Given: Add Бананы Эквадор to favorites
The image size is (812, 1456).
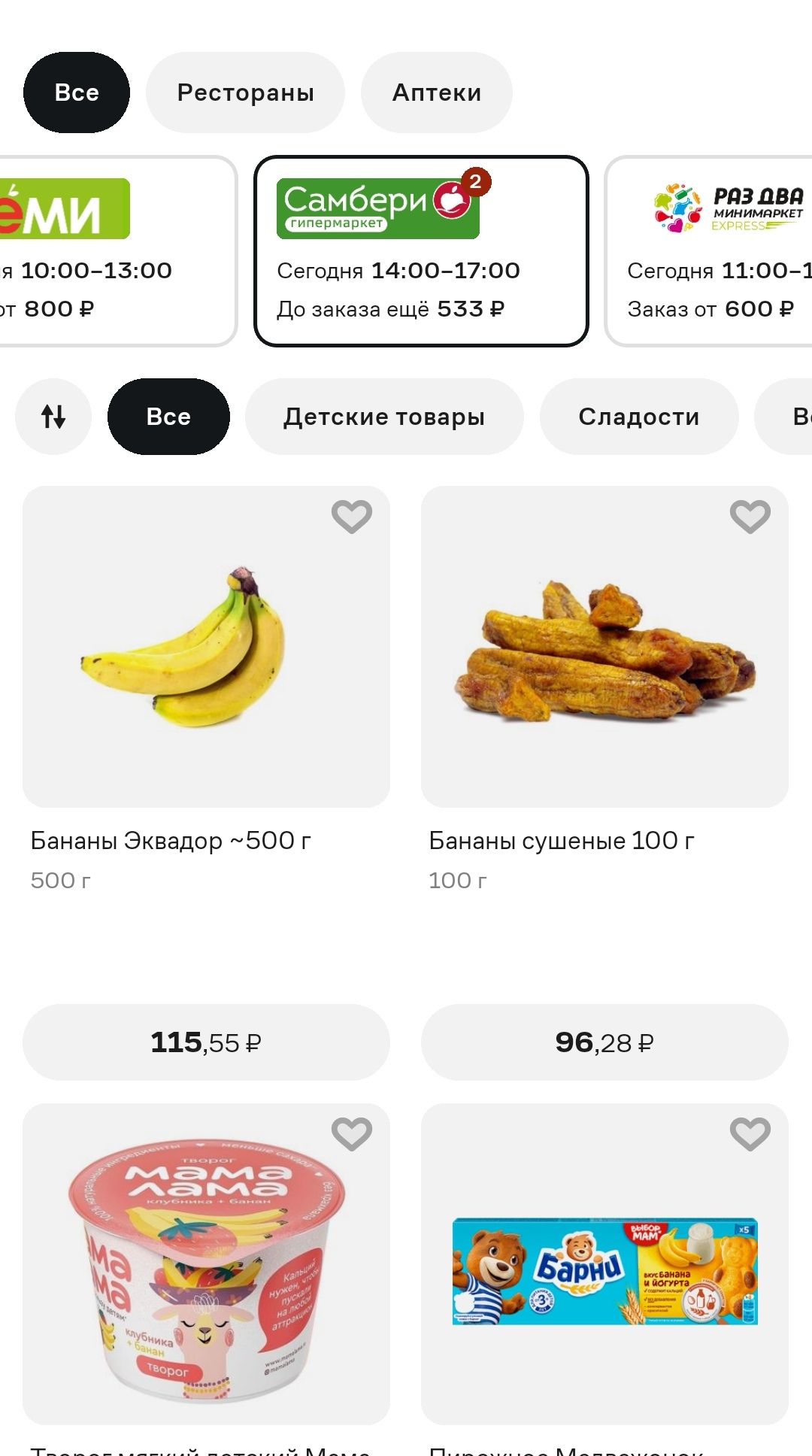Looking at the screenshot, I should point(352,517).
